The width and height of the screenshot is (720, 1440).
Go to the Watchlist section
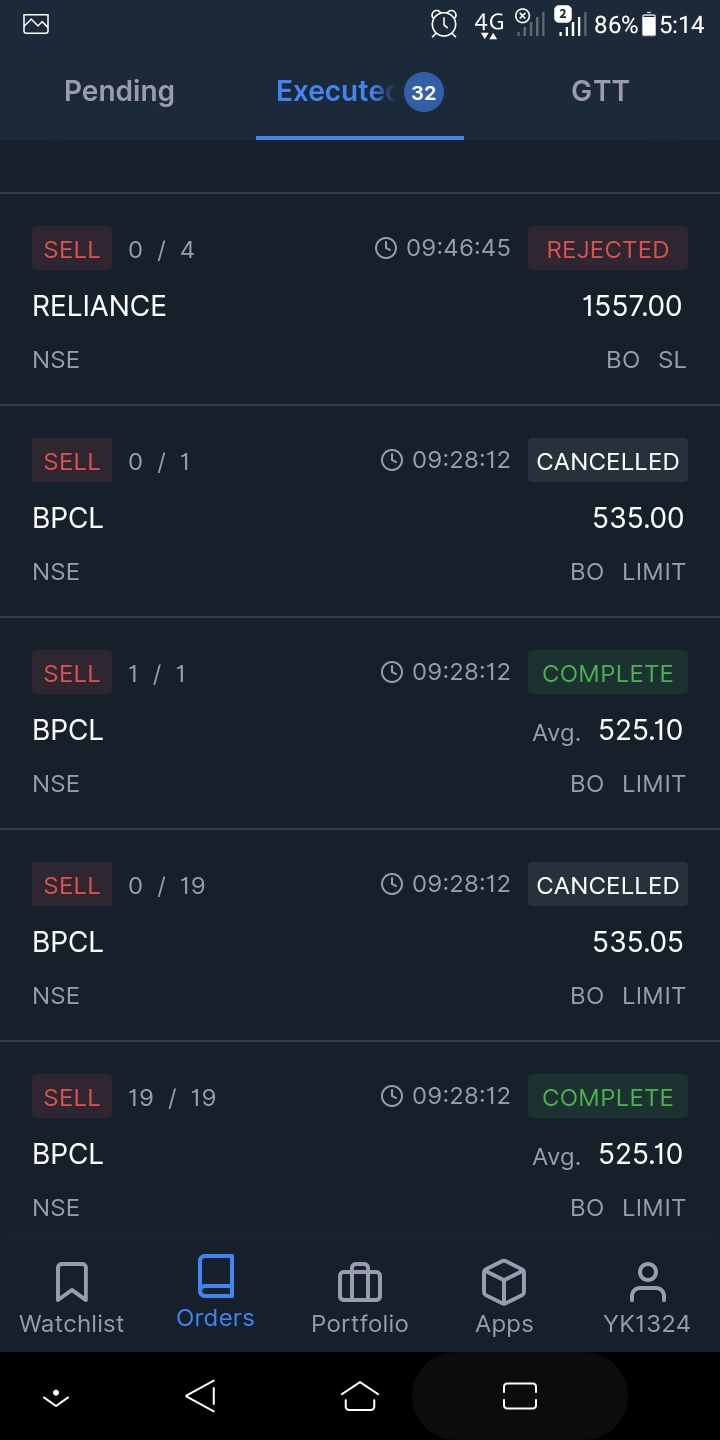coord(72,1298)
